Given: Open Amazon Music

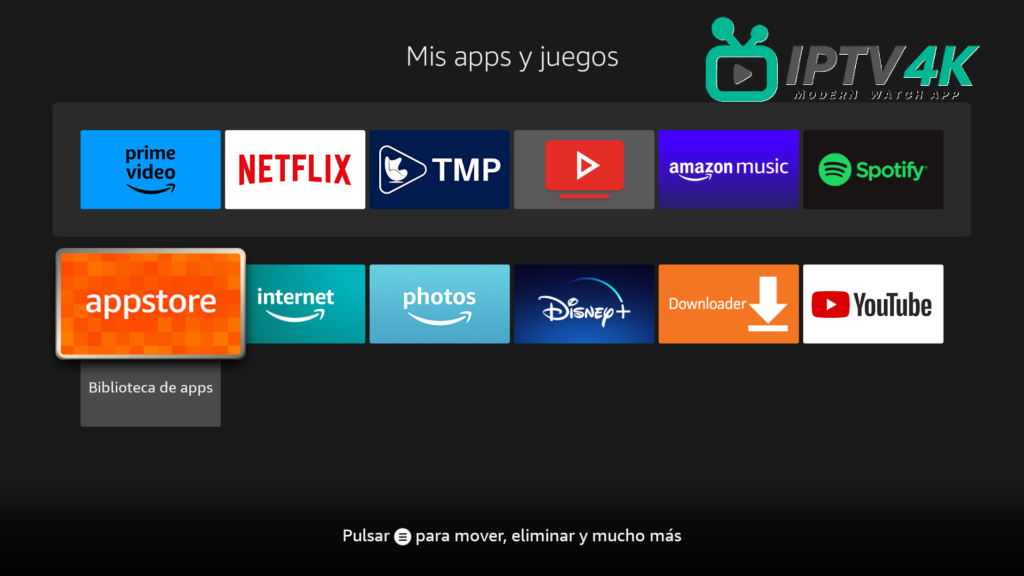Looking at the screenshot, I should pyautogui.click(x=728, y=169).
